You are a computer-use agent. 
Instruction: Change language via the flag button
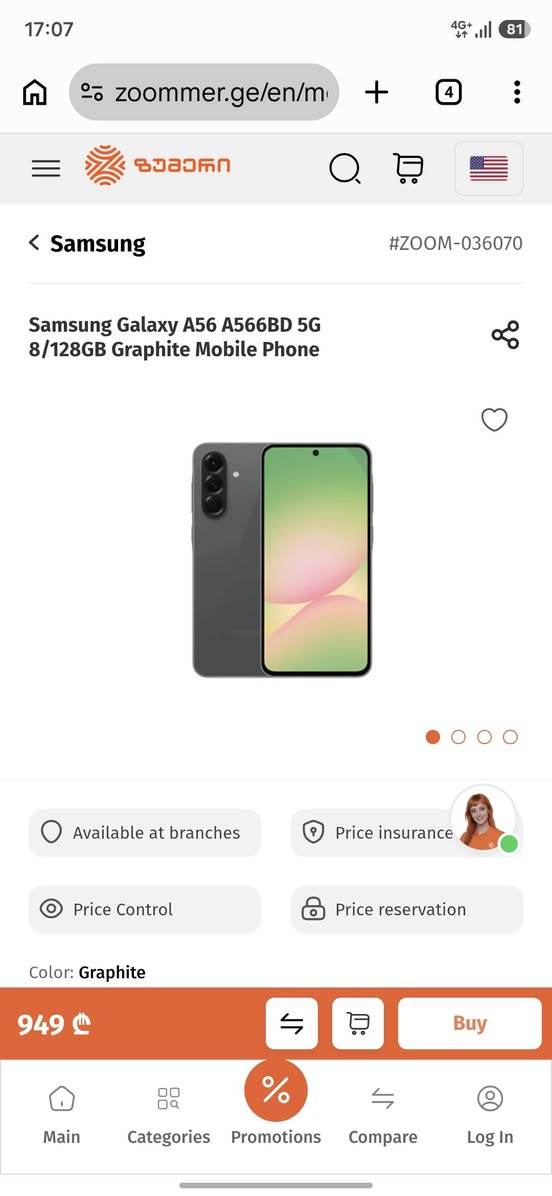[489, 169]
